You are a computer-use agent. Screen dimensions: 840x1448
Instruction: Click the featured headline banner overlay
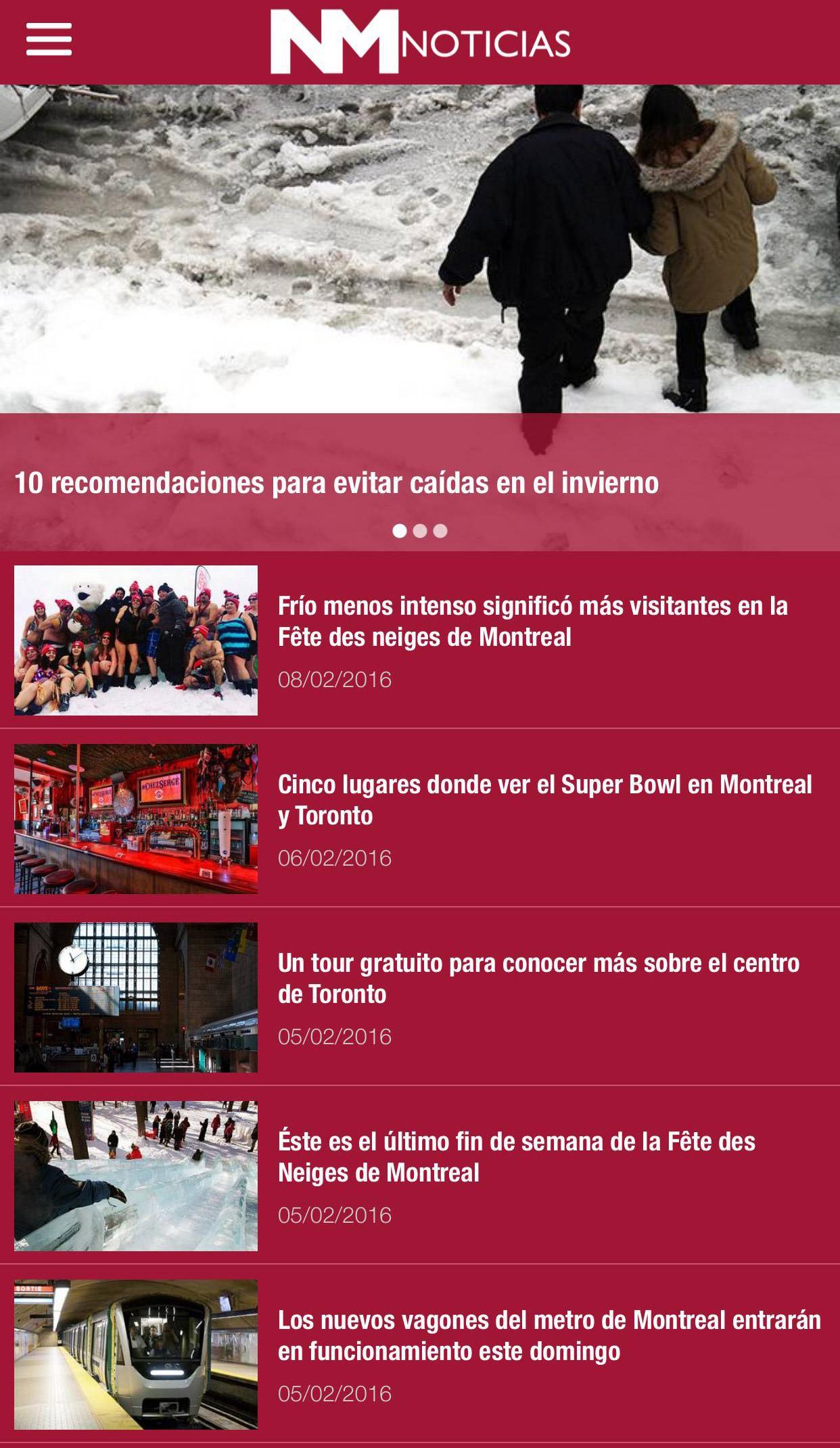(419, 482)
